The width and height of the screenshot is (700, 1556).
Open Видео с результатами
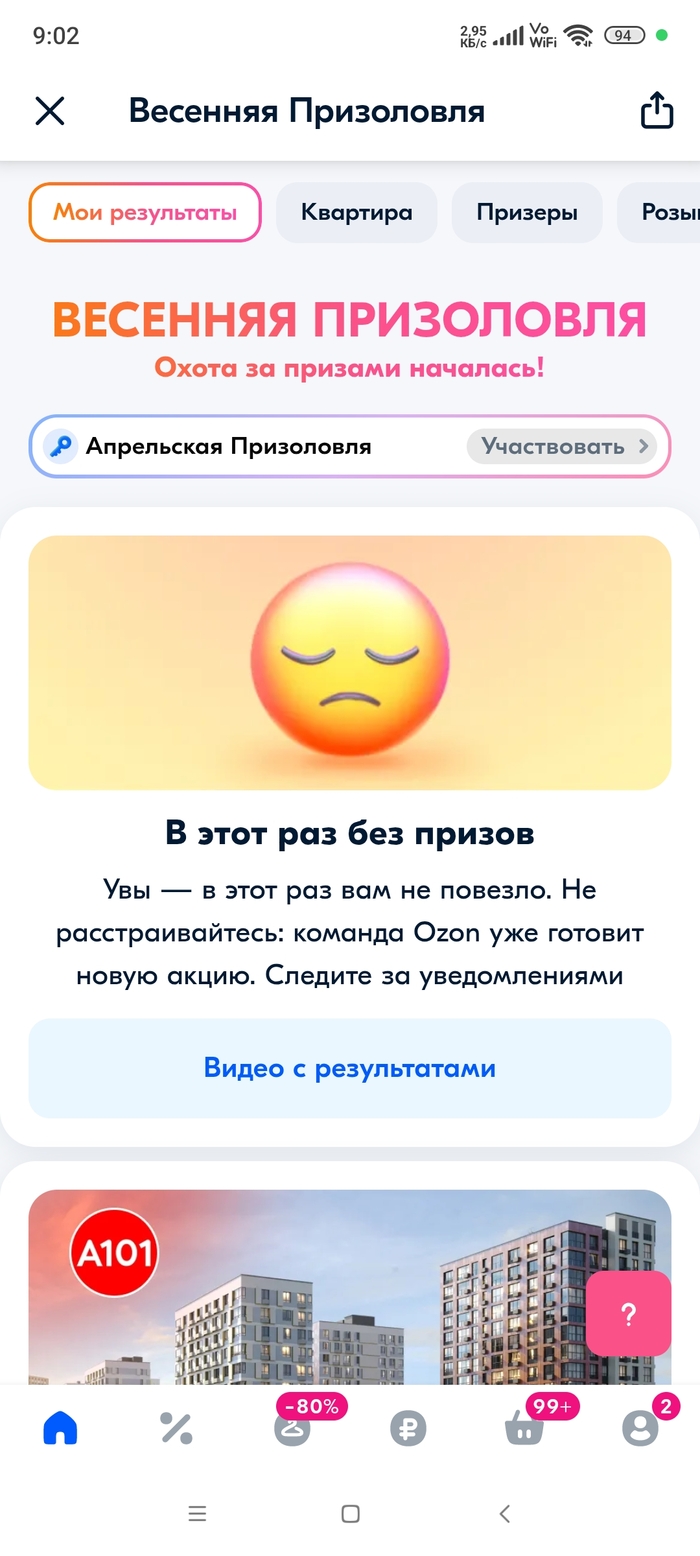coord(350,1068)
